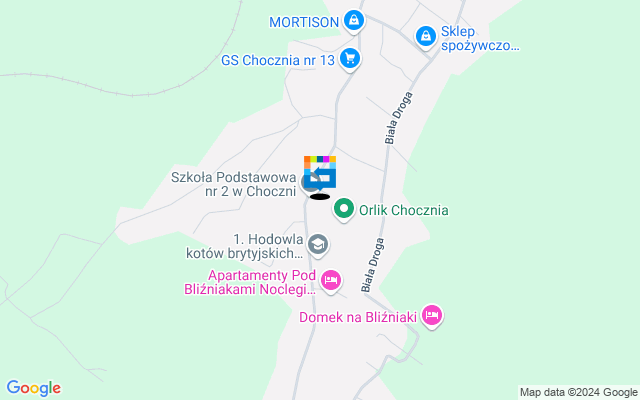Open Hodowla kotów brytyjskich marker
This screenshot has height=400, width=640.
pyautogui.click(x=317, y=244)
